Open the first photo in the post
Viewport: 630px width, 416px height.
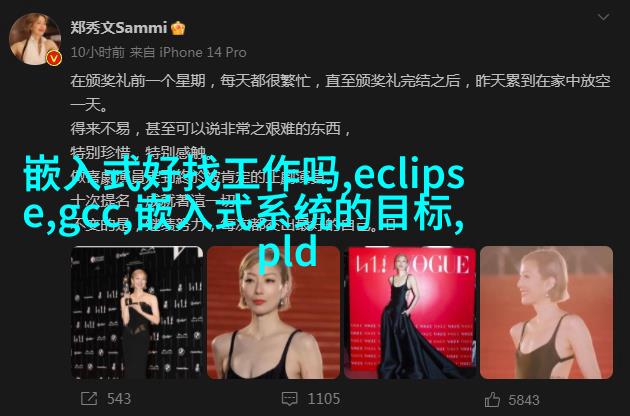click(x=135, y=312)
